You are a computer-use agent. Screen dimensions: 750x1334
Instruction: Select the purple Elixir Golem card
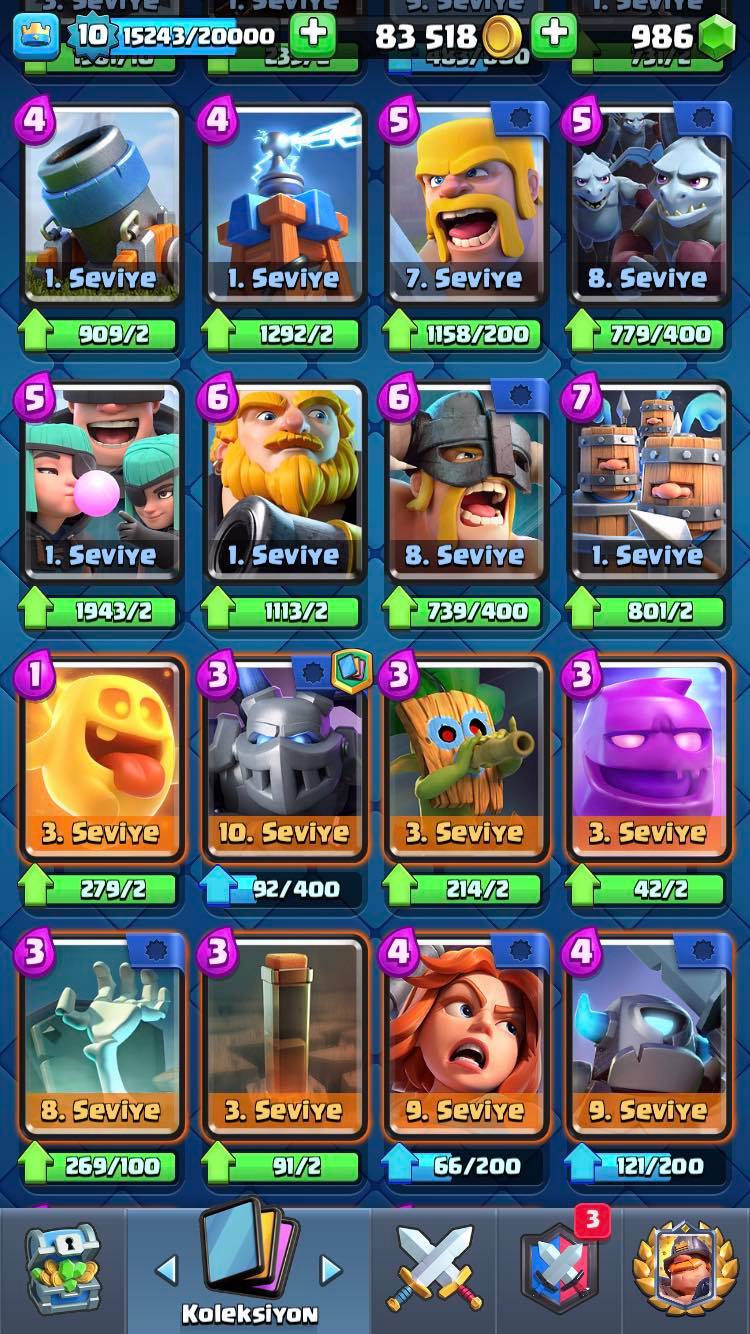point(648,760)
